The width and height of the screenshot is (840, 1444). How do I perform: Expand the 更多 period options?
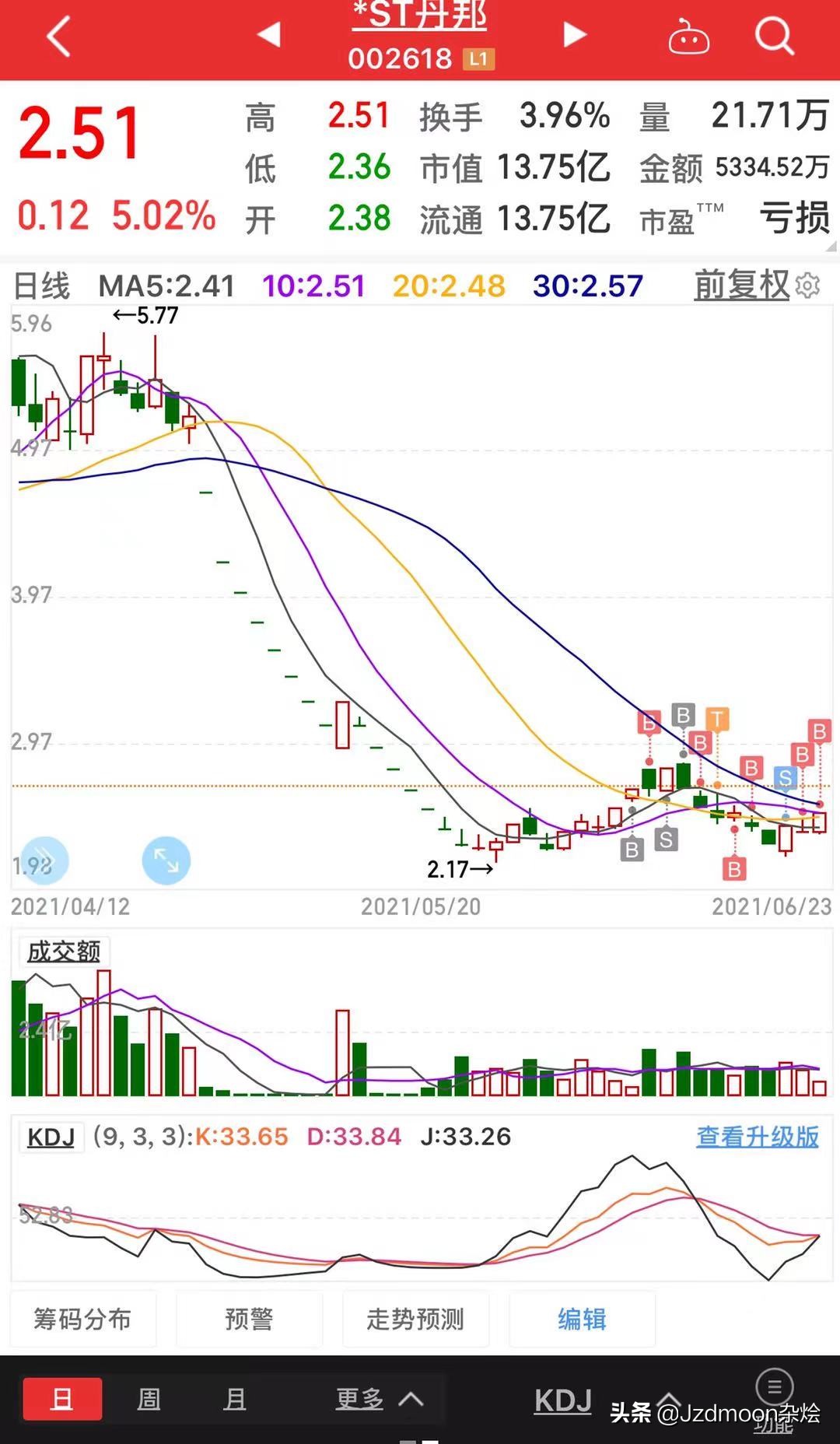coord(379,1399)
